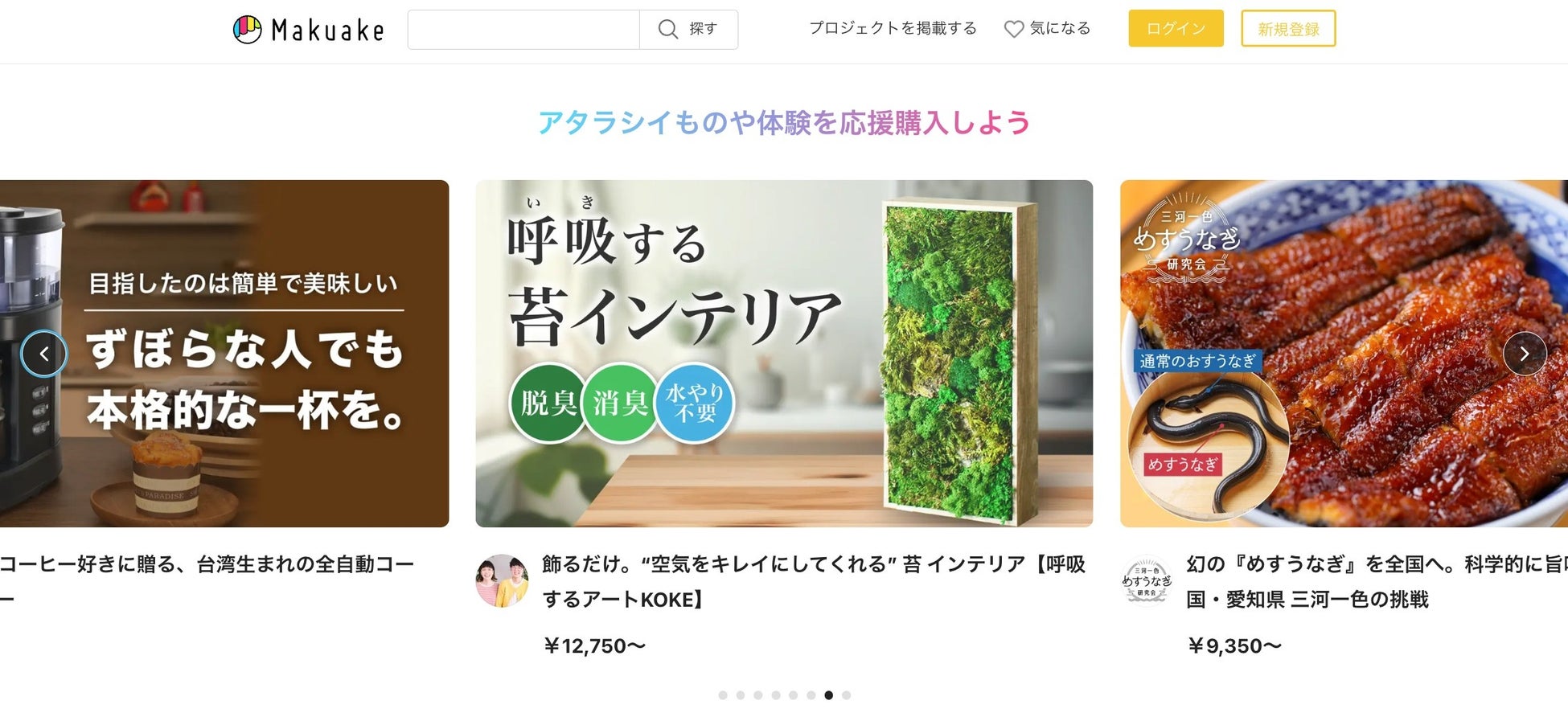
Task: Open 新規登録 sign-up
Action: pos(1287,28)
